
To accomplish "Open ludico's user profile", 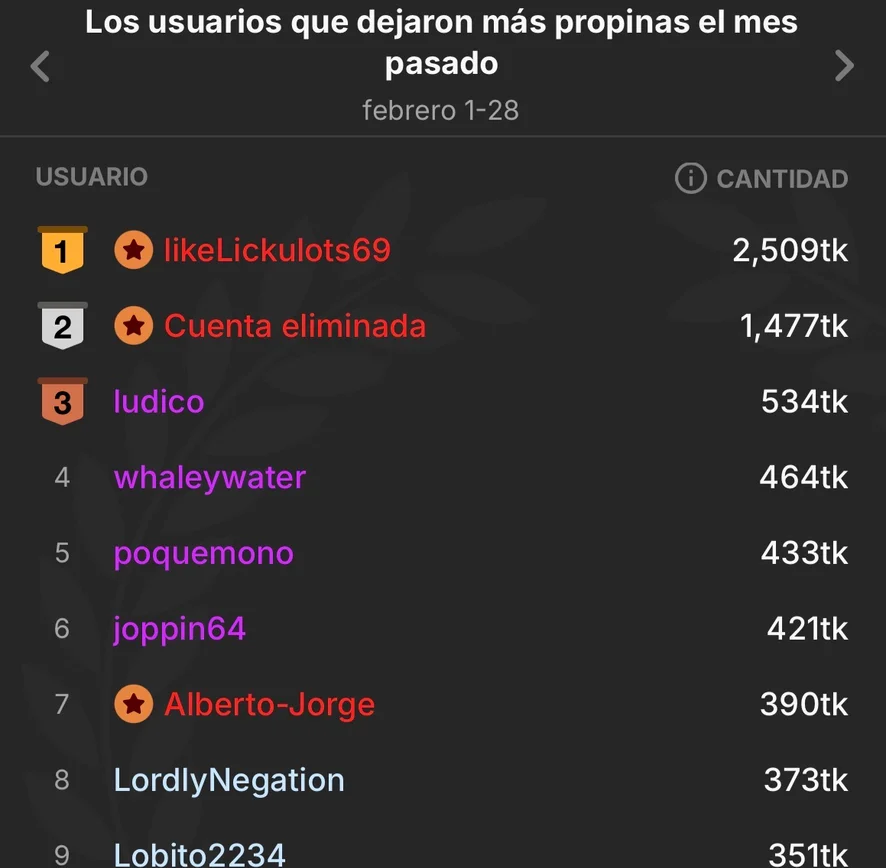I will coord(159,402).
